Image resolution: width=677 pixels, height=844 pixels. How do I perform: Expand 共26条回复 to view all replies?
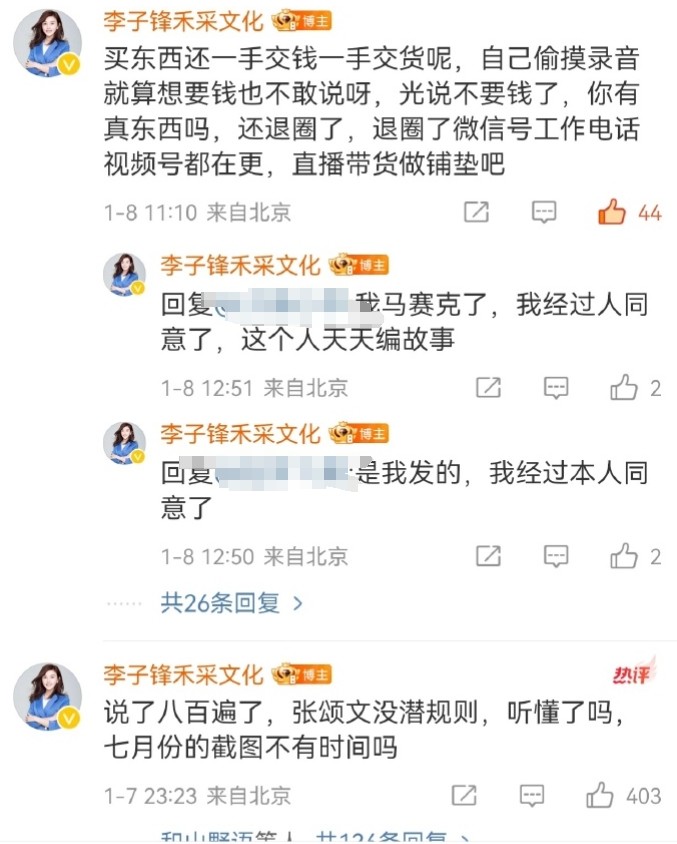click(x=231, y=603)
